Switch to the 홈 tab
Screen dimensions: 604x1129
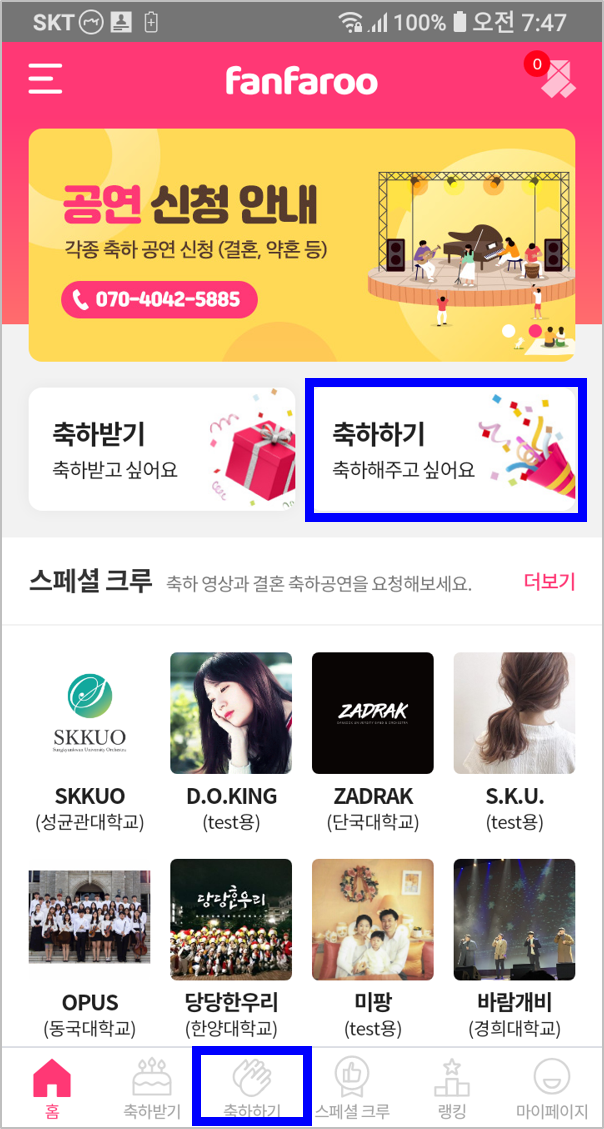(x=52, y=1087)
